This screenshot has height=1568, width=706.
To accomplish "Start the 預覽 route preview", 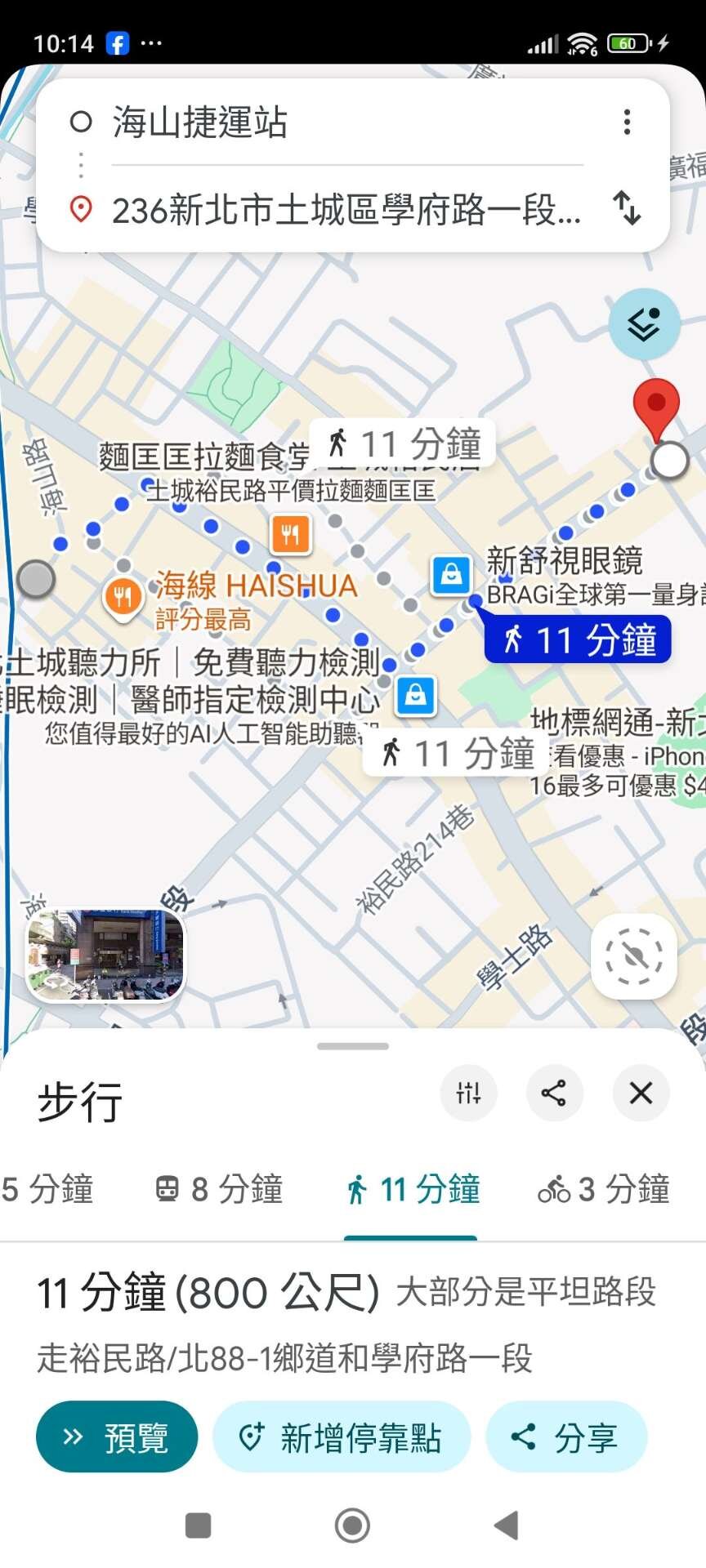I will tap(117, 1437).
